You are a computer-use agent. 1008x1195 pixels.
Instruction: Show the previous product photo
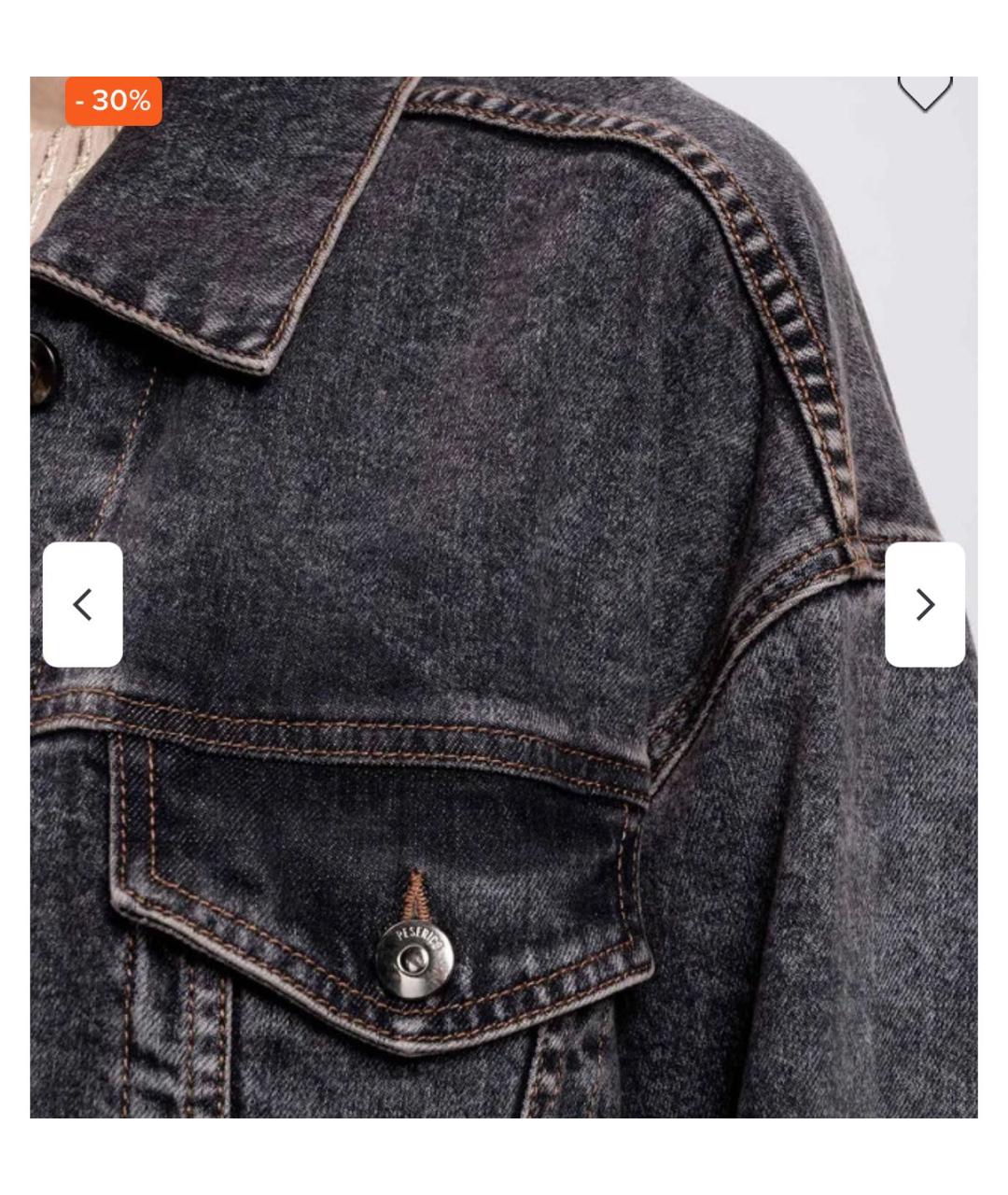(83, 605)
